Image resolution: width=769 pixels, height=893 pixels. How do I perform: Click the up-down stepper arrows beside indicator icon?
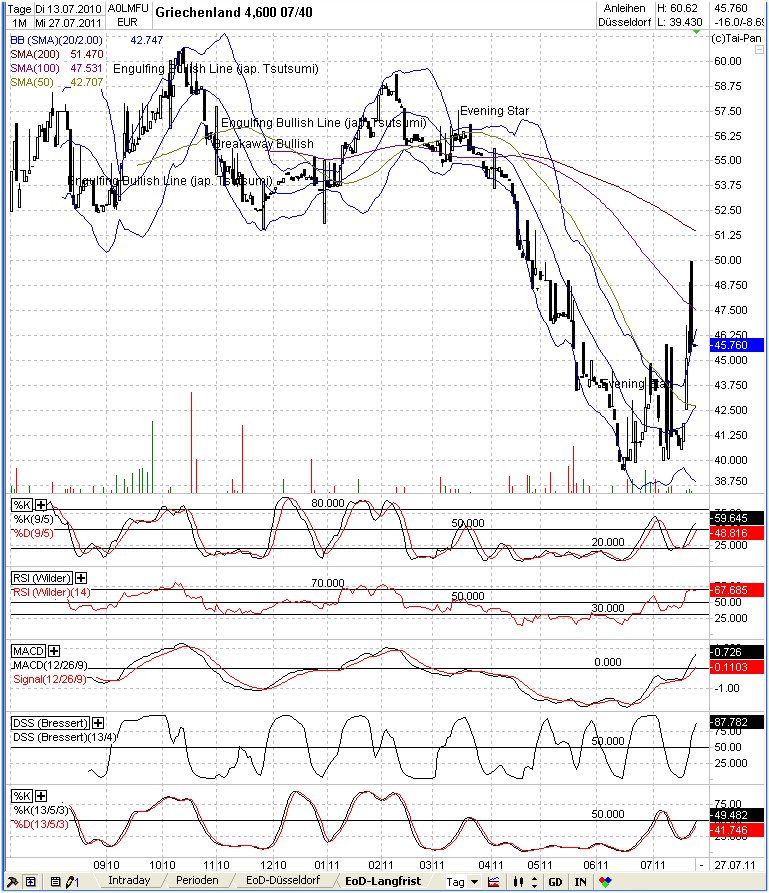[x=534, y=881]
